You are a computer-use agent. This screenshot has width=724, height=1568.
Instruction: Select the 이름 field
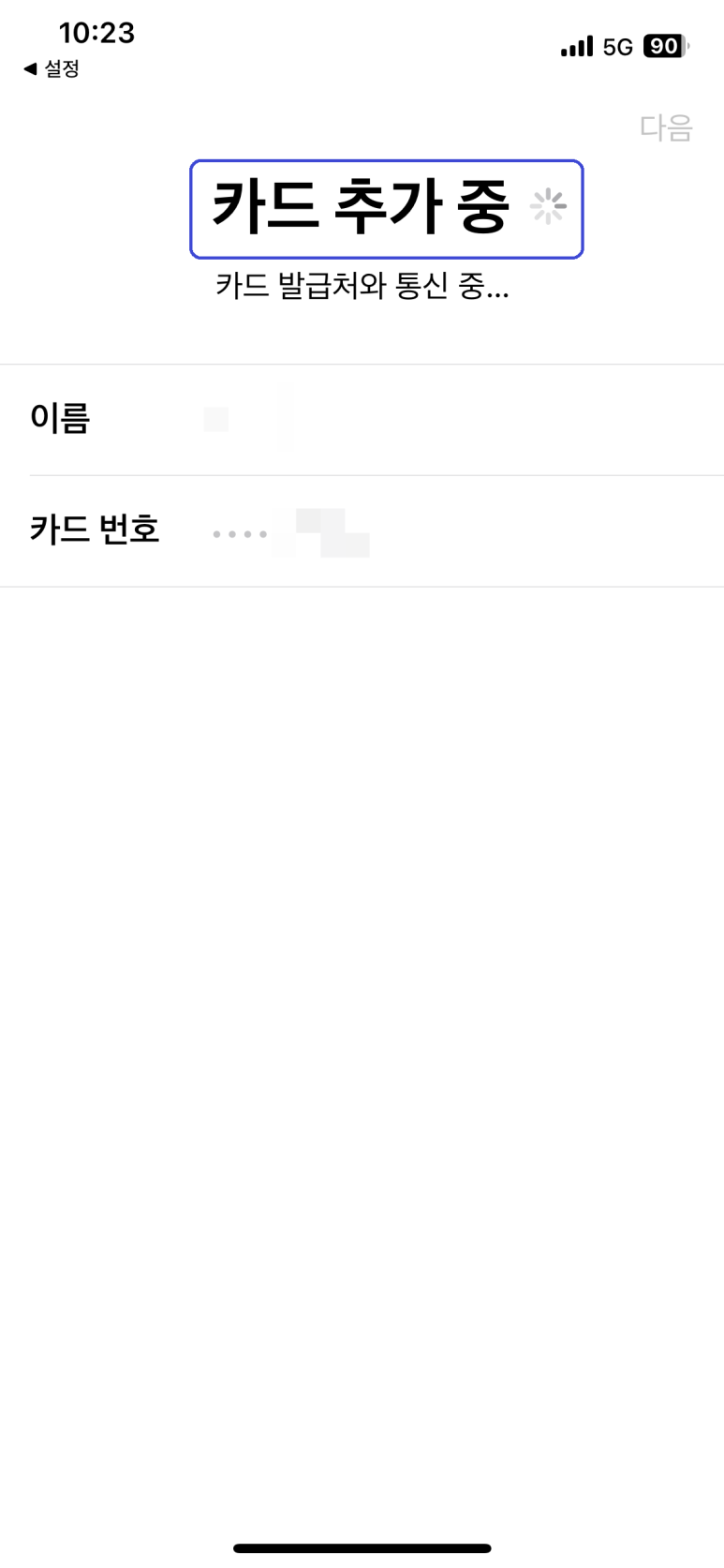coord(362,419)
